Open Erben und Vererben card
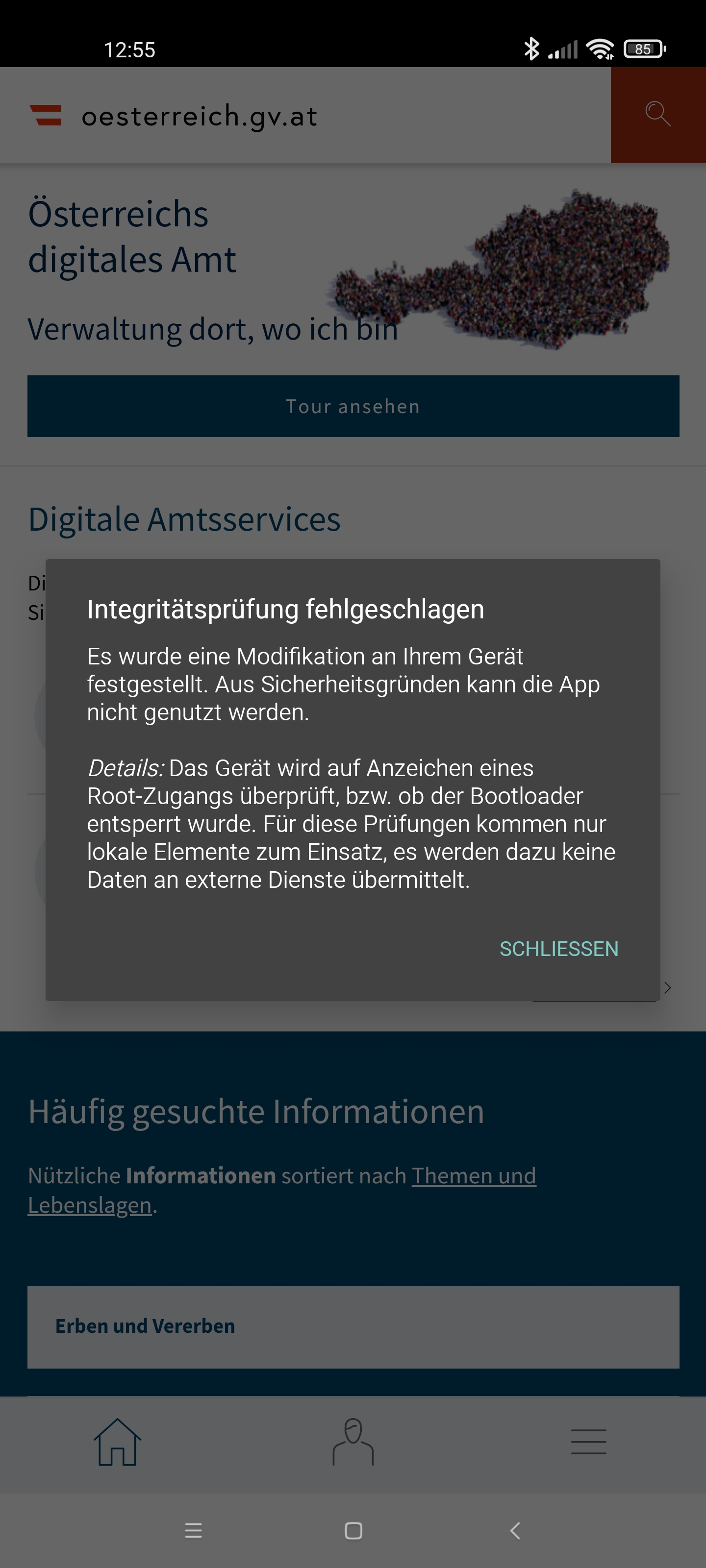The image size is (706, 1568). click(353, 1327)
